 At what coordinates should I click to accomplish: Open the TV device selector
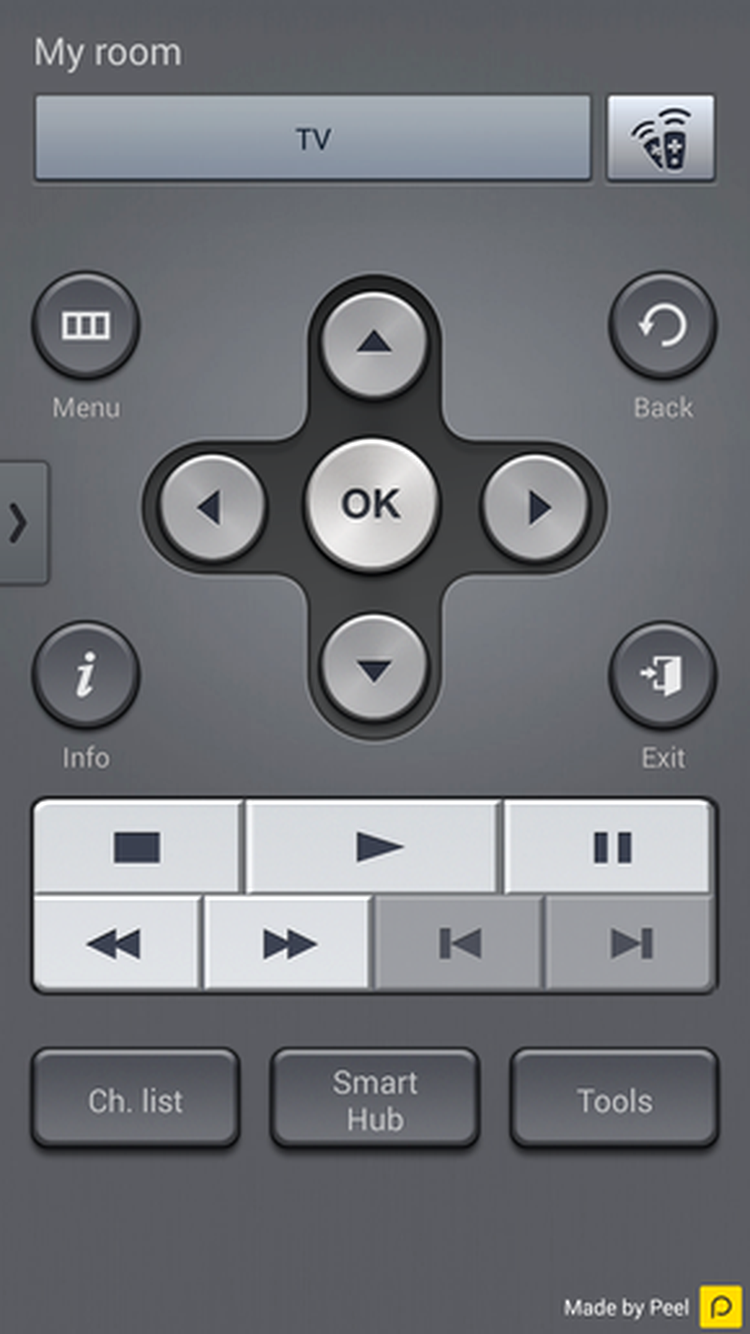coord(313,139)
